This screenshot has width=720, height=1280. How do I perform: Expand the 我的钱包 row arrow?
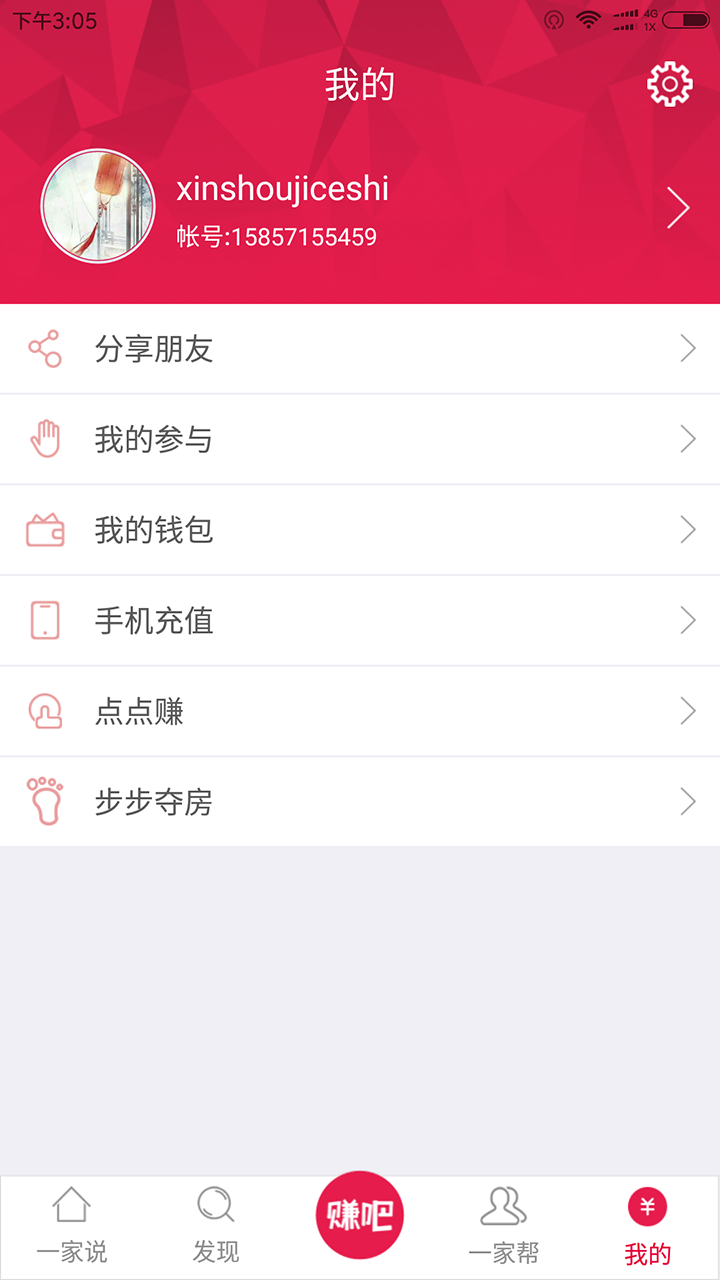click(x=688, y=529)
